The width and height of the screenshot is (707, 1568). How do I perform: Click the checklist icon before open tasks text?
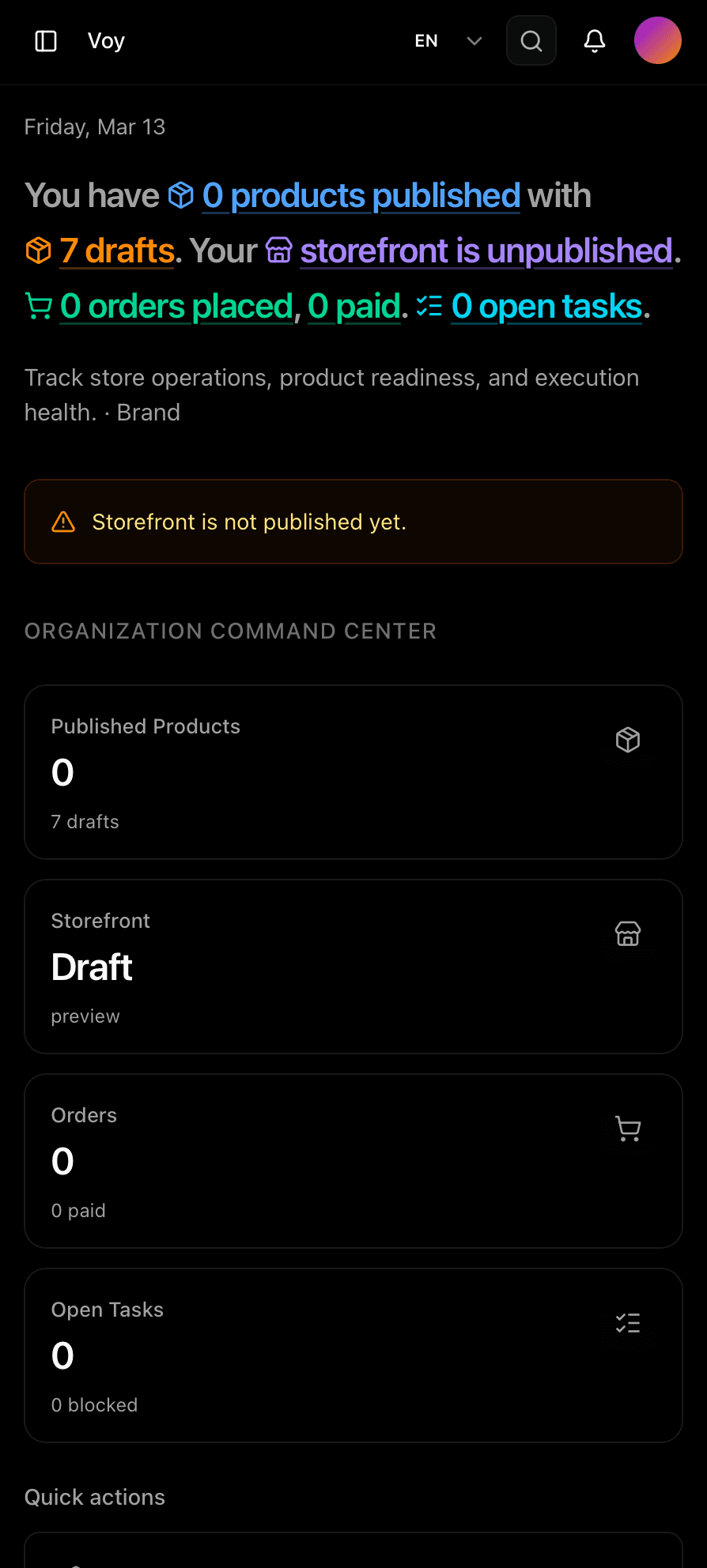tap(429, 306)
